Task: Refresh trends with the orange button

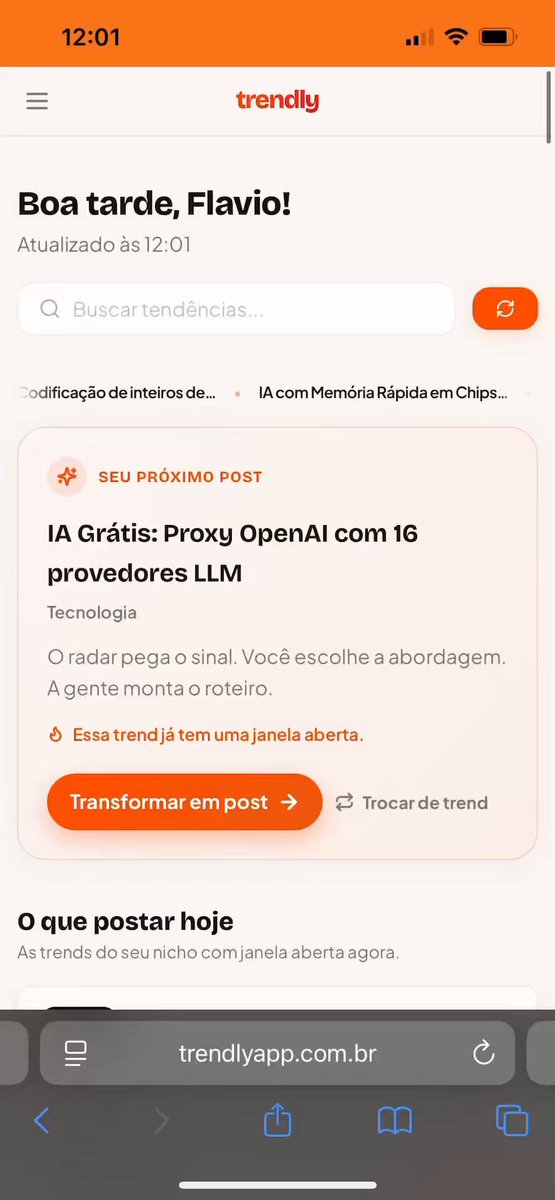Action: (x=505, y=309)
